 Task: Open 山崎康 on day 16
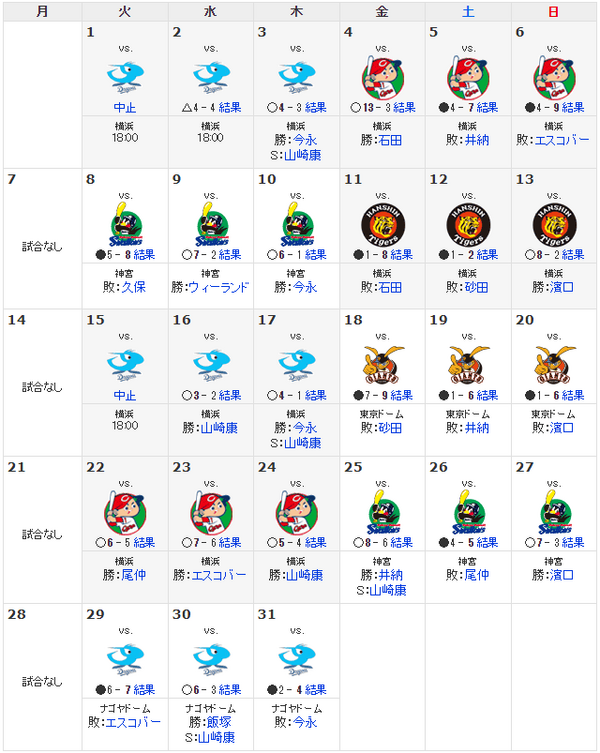click(x=219, y=427)
